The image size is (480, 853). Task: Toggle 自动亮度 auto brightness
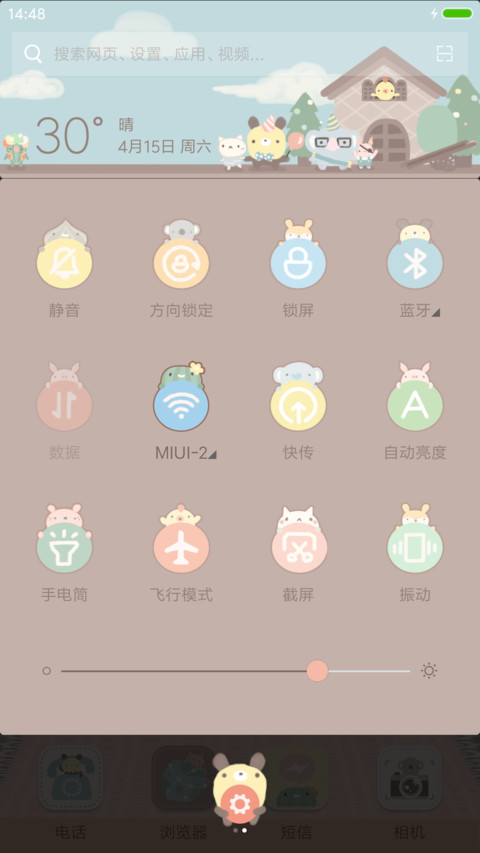point(415,405)
